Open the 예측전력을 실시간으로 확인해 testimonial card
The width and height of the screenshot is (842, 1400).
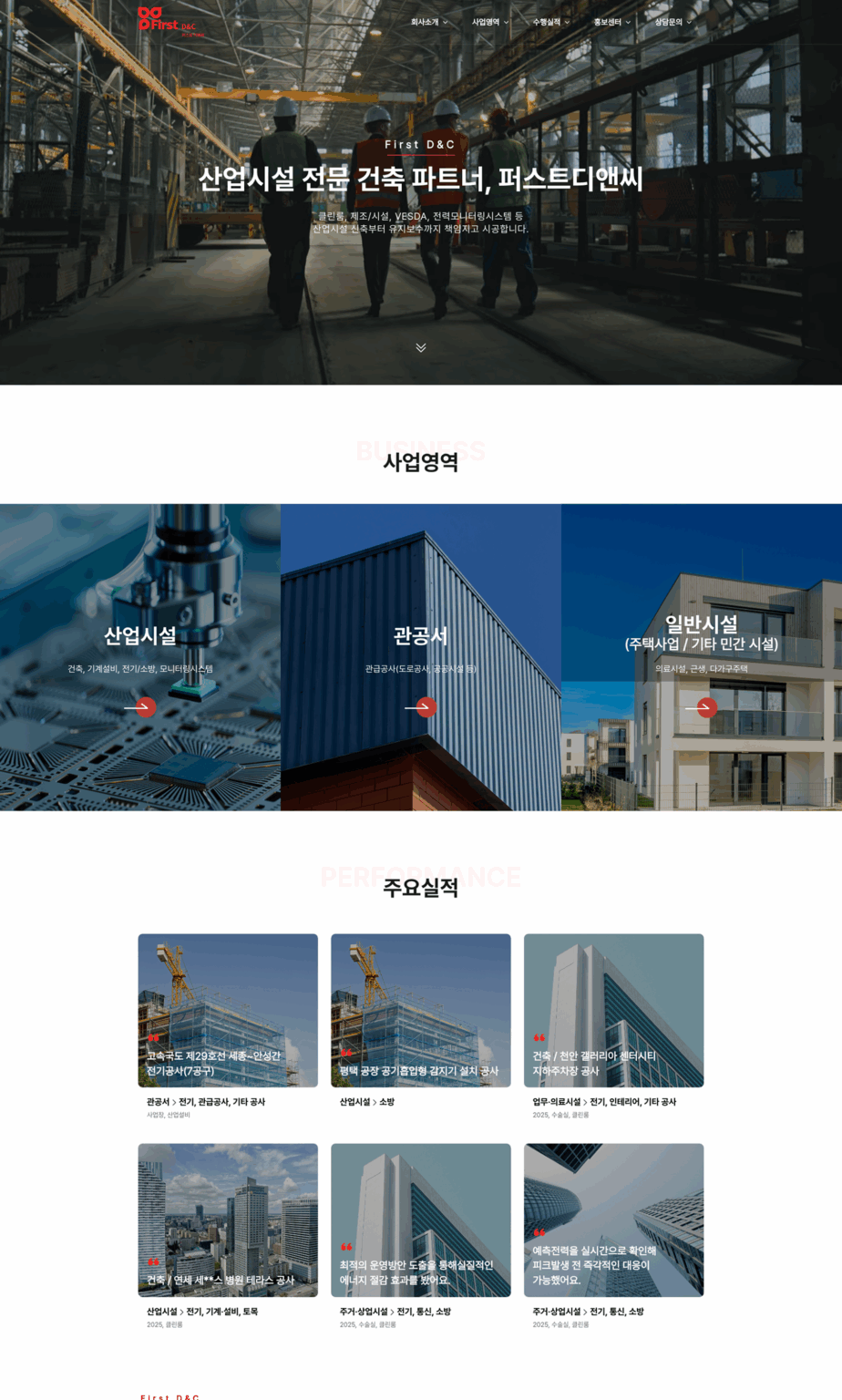tap(613, 1220)
